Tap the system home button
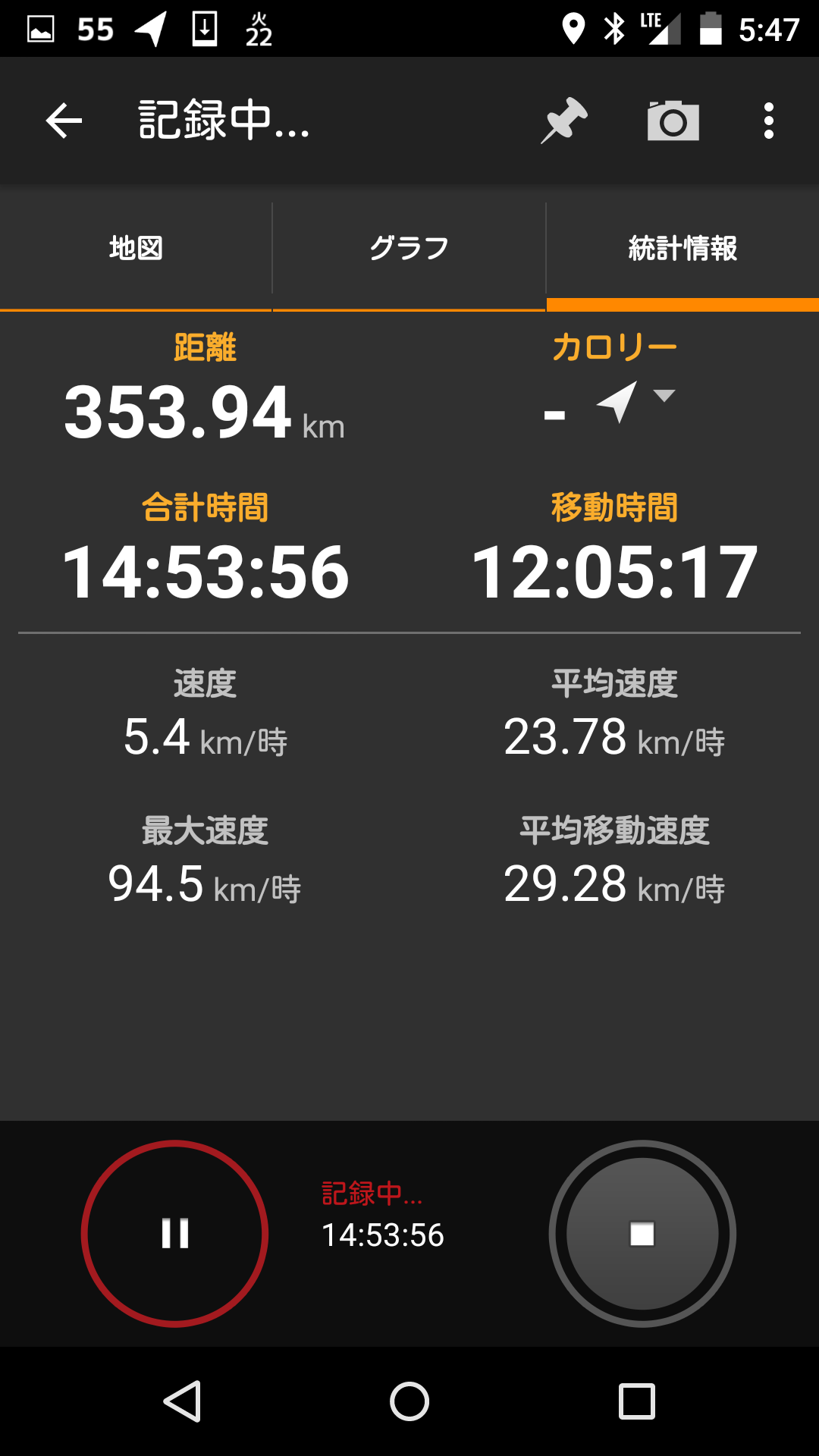The width and height of the screenshot is (819, 1456). pos(409,1401)
